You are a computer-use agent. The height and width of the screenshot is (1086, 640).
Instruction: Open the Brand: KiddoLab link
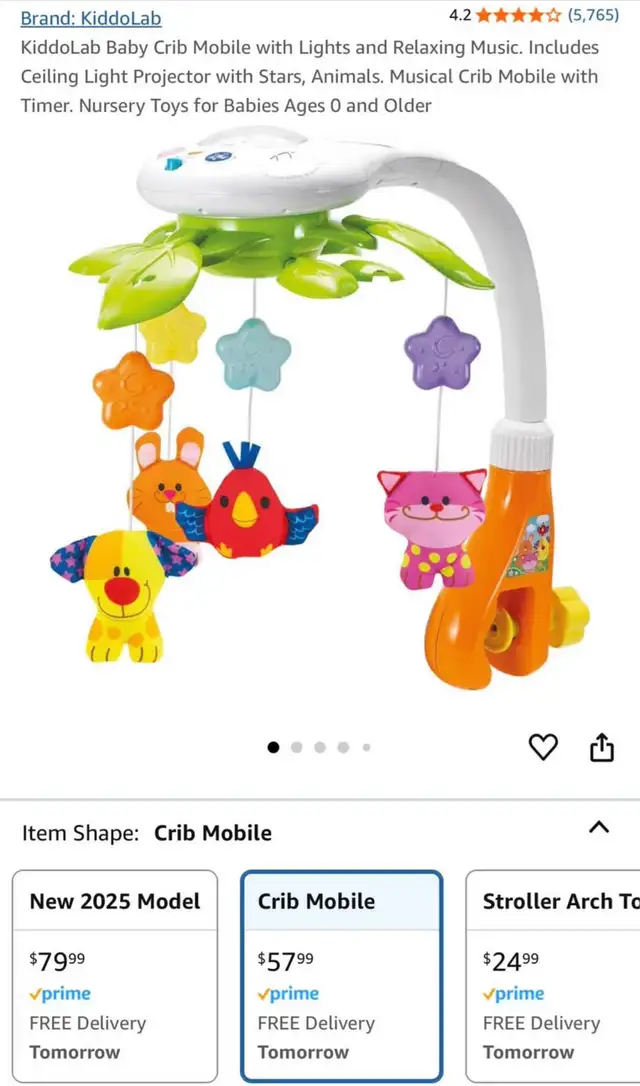tap(91, 18)
